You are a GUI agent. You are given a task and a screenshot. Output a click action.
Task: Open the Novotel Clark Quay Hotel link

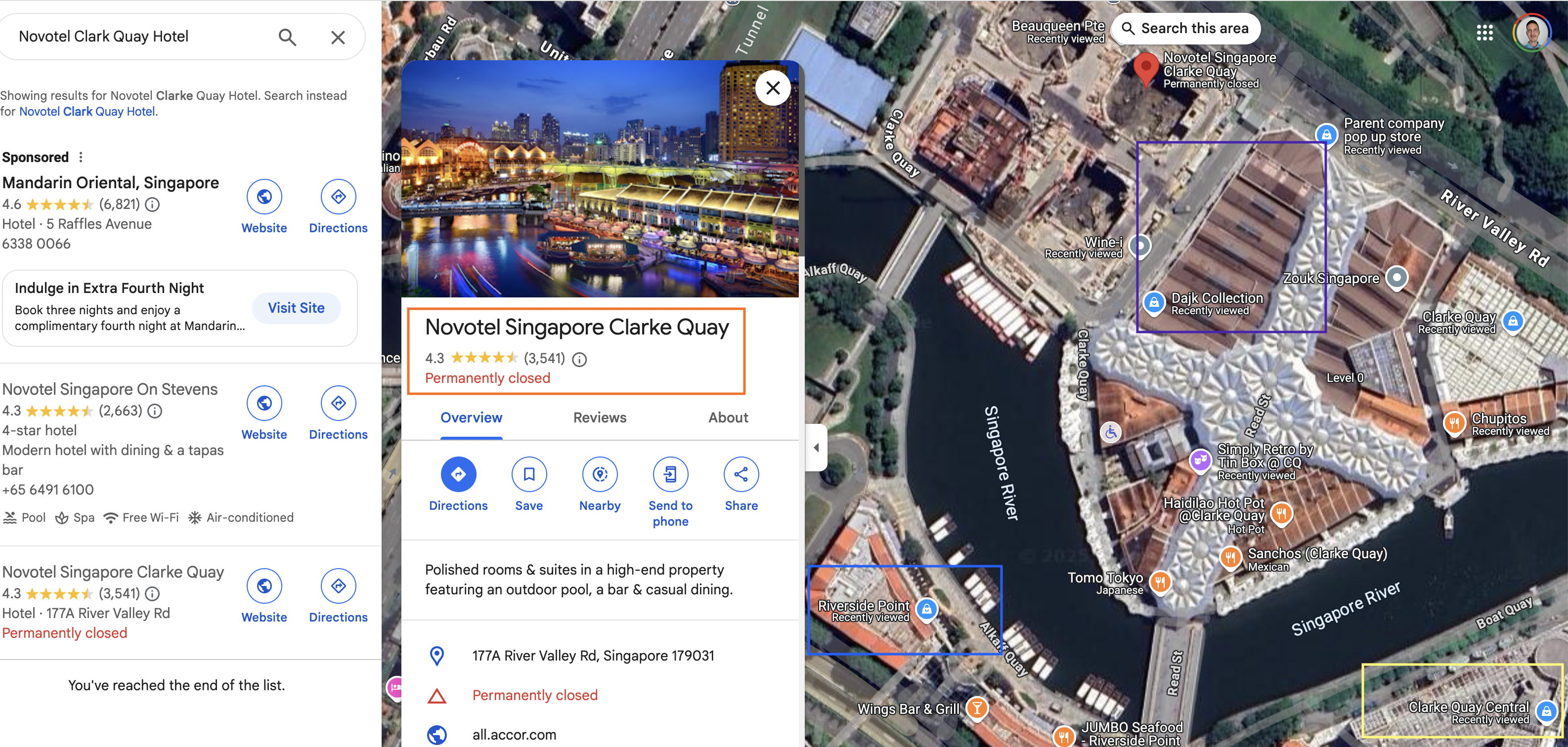(x=87, y=111)
